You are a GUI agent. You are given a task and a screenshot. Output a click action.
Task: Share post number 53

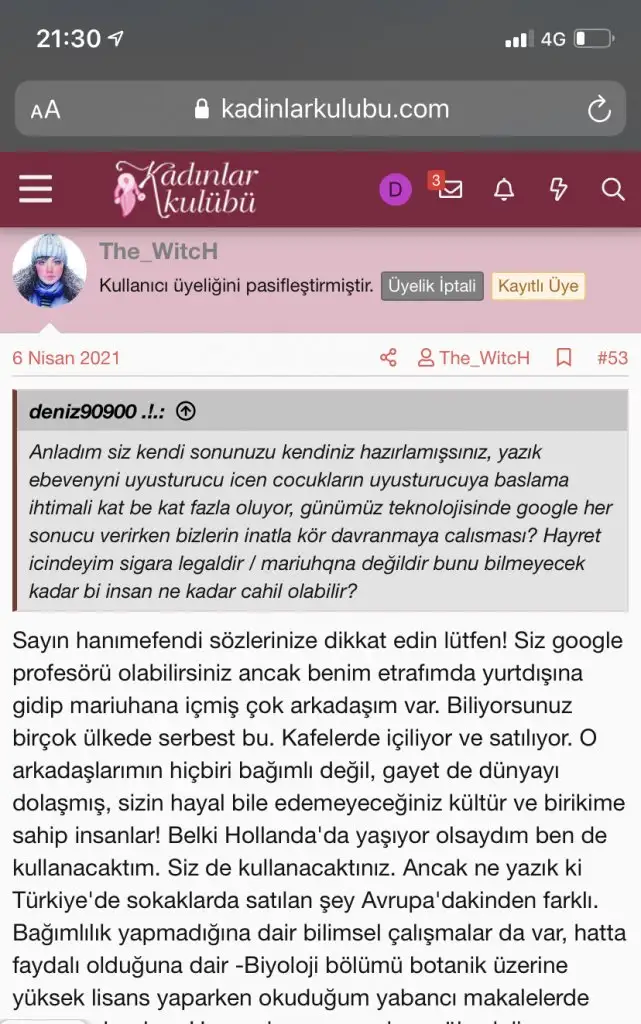(389, 358)
